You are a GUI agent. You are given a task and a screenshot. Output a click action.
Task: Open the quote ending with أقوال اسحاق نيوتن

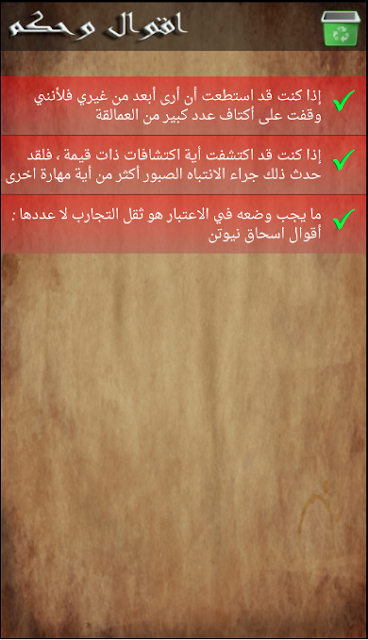coord(184,224)
